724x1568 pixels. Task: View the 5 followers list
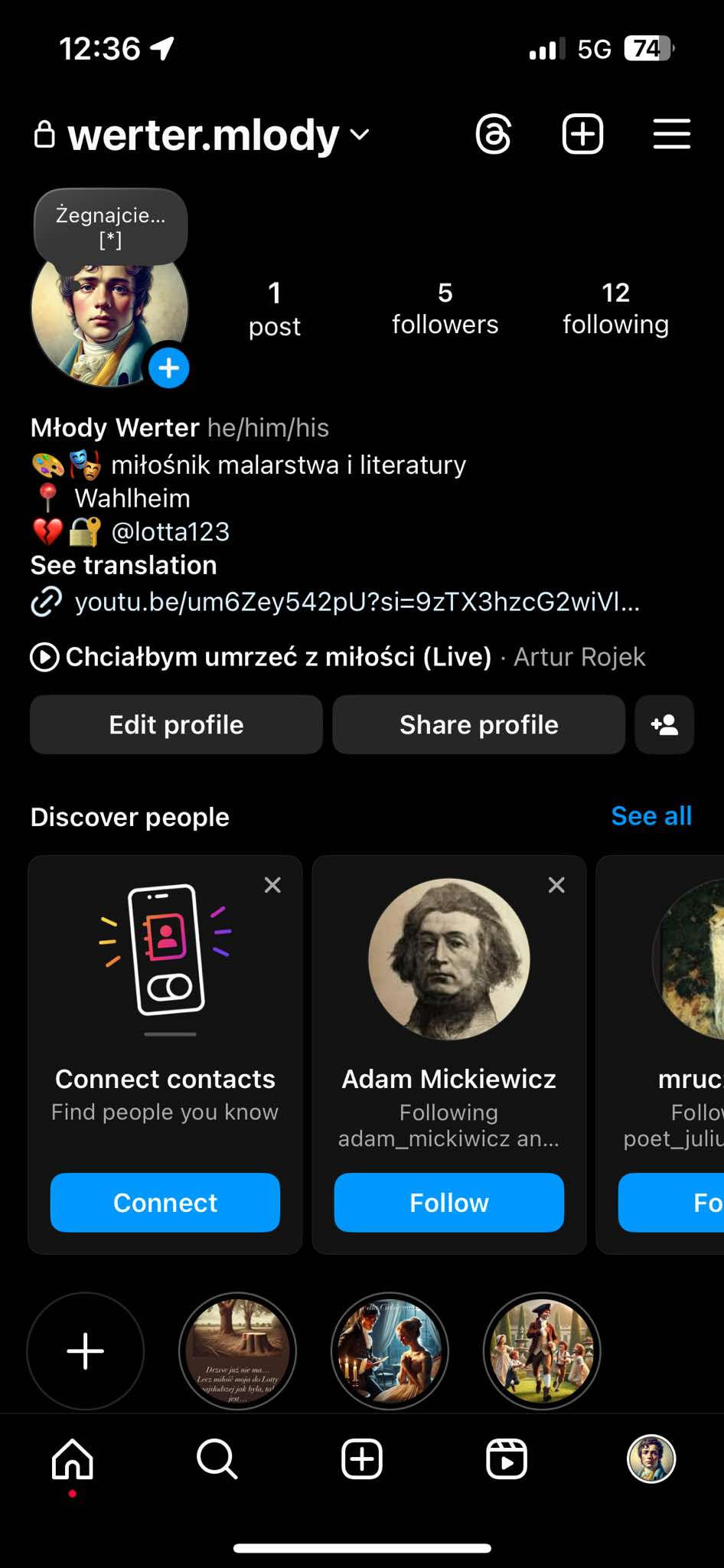click(x=445, y=308)
